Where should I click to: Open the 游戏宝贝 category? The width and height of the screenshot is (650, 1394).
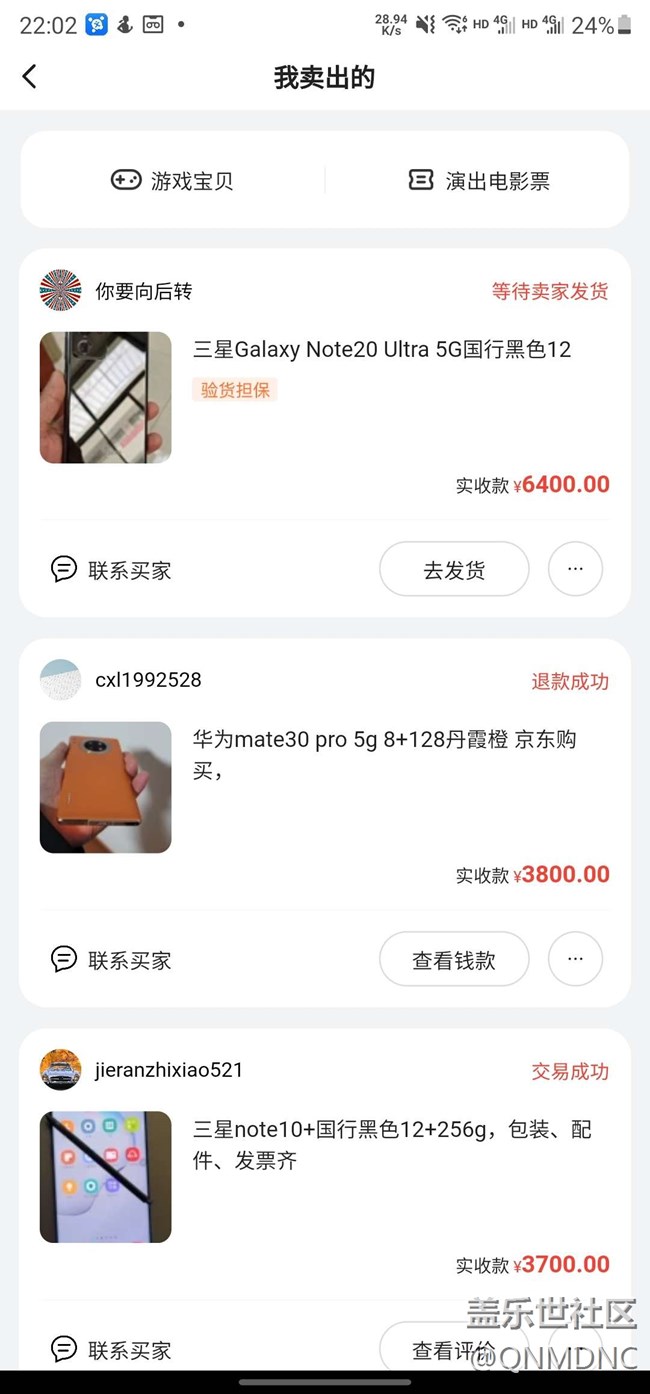pyautogui.click(x=172, y=181)
